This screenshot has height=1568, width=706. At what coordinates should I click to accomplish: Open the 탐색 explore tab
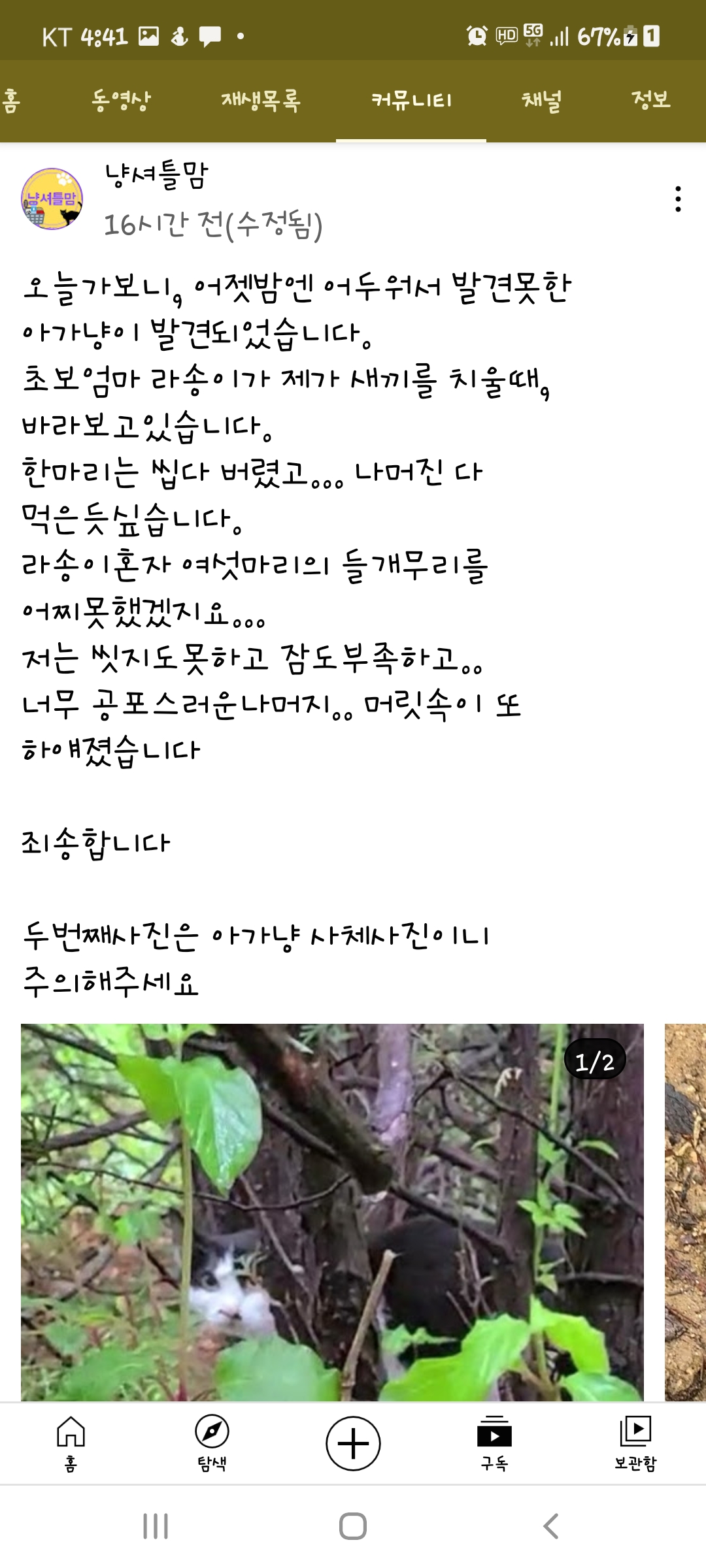pos(212,1444)
